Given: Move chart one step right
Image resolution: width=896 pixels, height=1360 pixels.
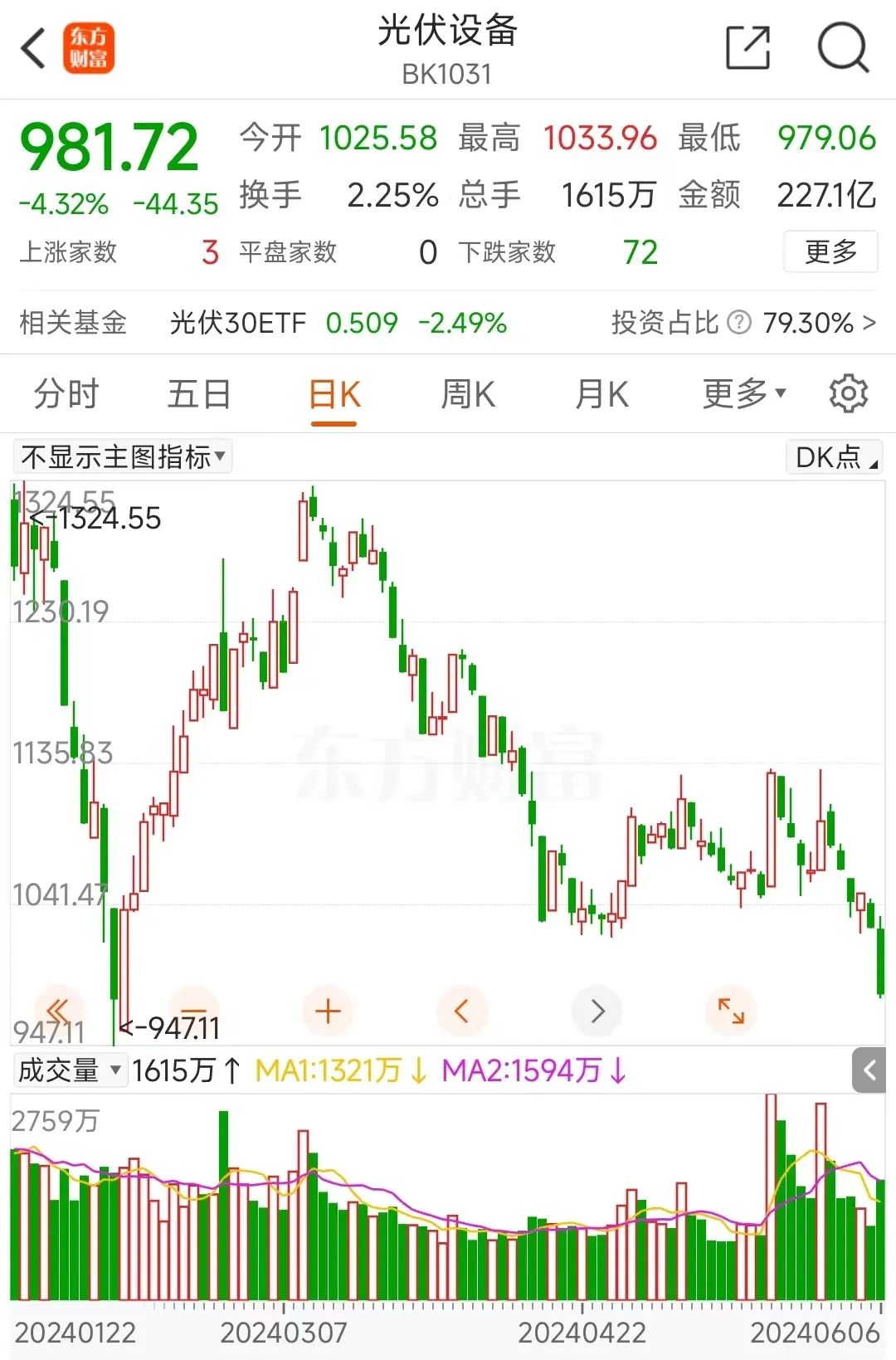Looking at the screenshot, I should [x=597, y=1011].
